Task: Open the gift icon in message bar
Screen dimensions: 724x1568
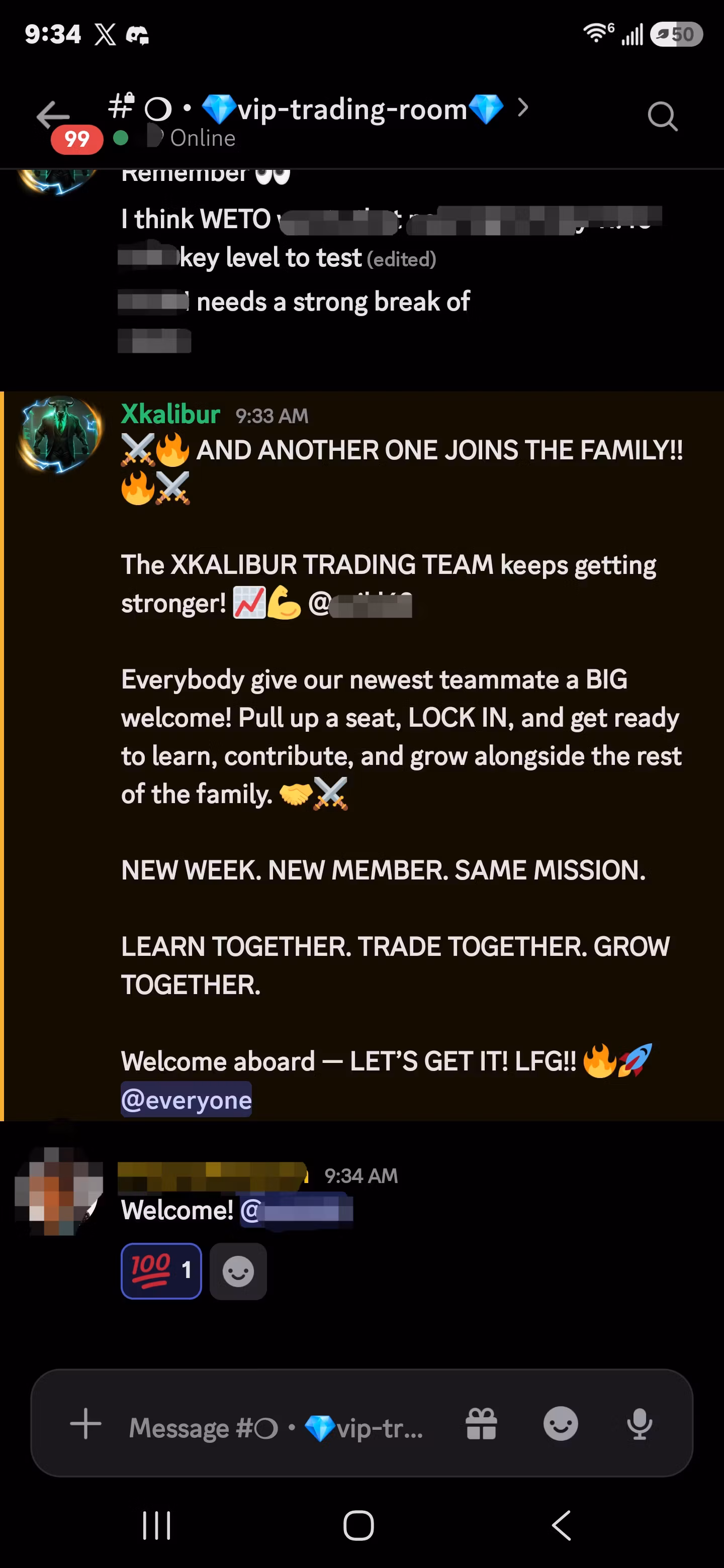Action: point(481,1424)
